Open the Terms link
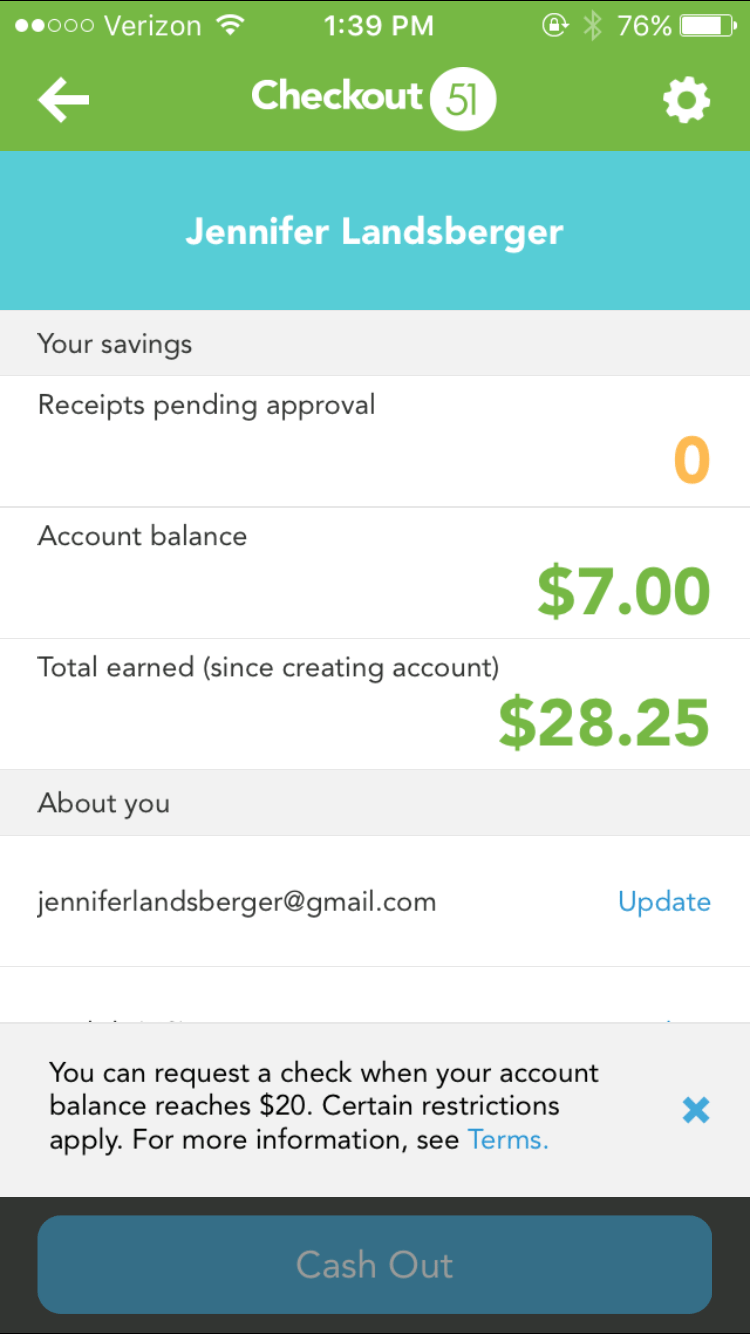This screenshot has height=1334, width=750. [x=508, y=1139]
